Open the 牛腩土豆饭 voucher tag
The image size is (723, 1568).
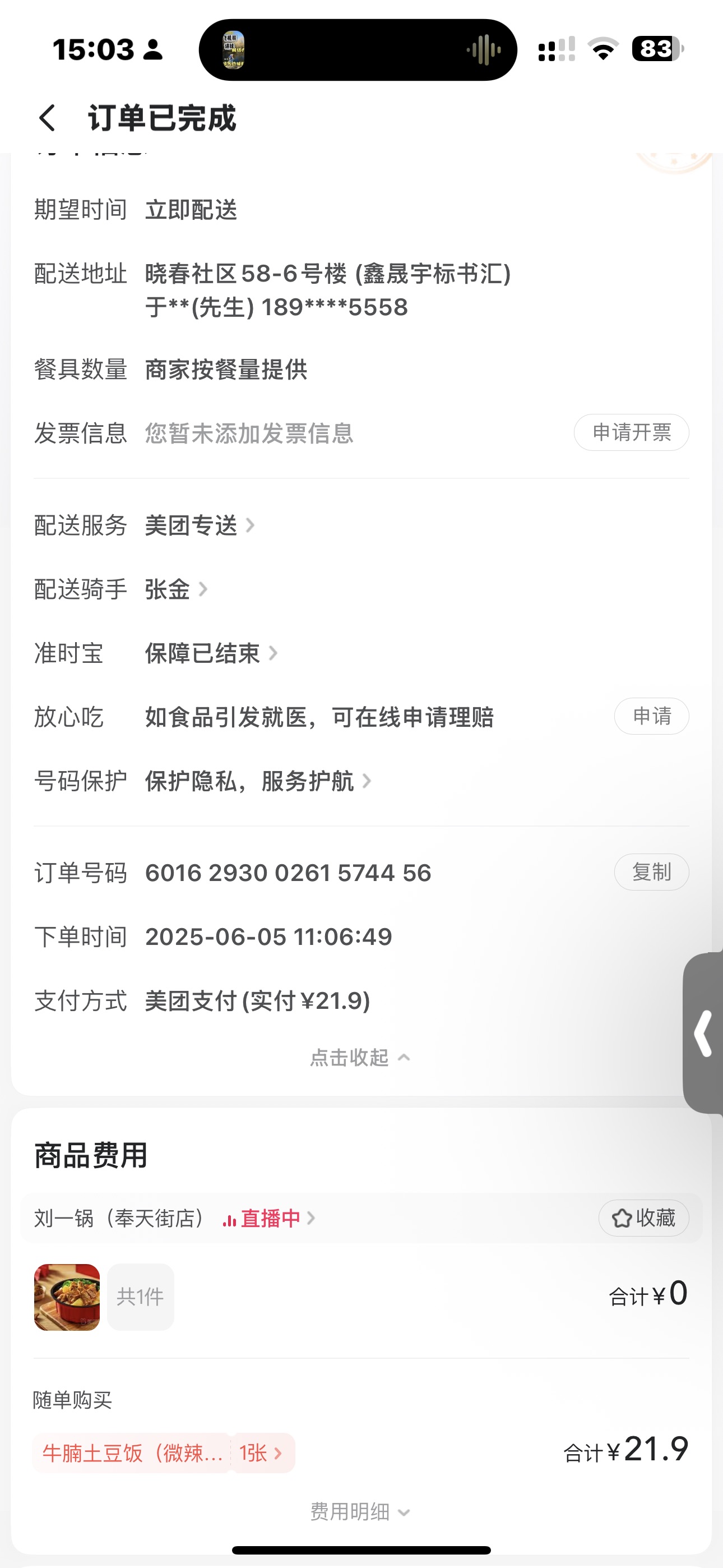[163, 1453]
